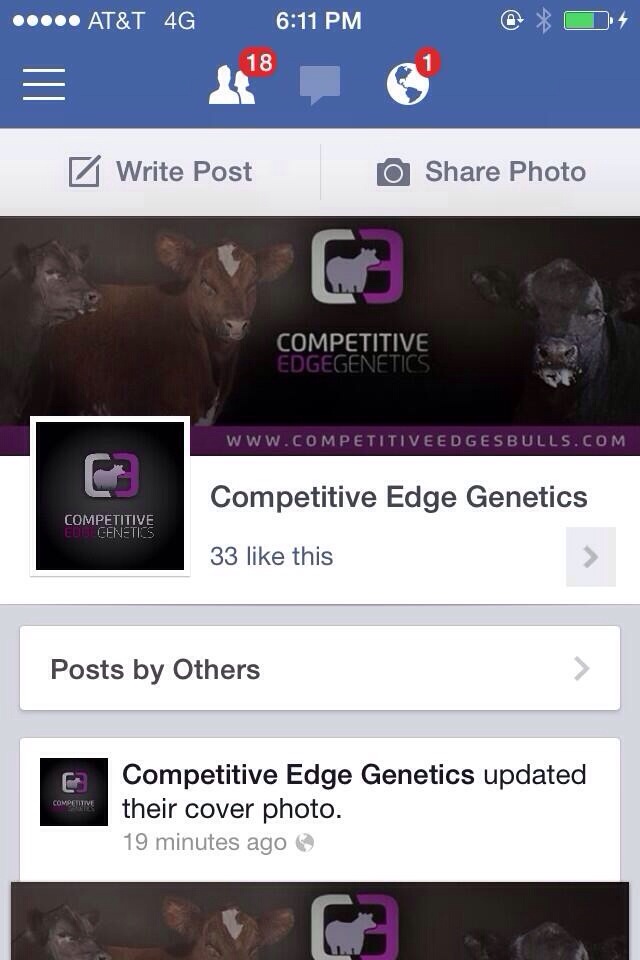Open Posts by Others
The image size is (640, 960).
click(320, 669)
